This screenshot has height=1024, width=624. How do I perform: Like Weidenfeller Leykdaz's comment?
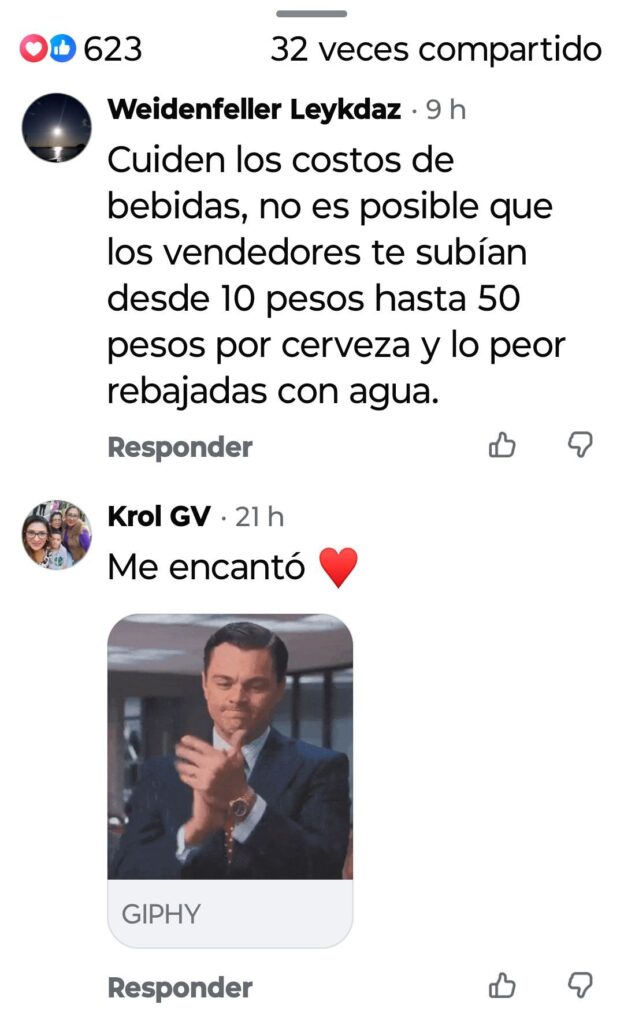502,445
